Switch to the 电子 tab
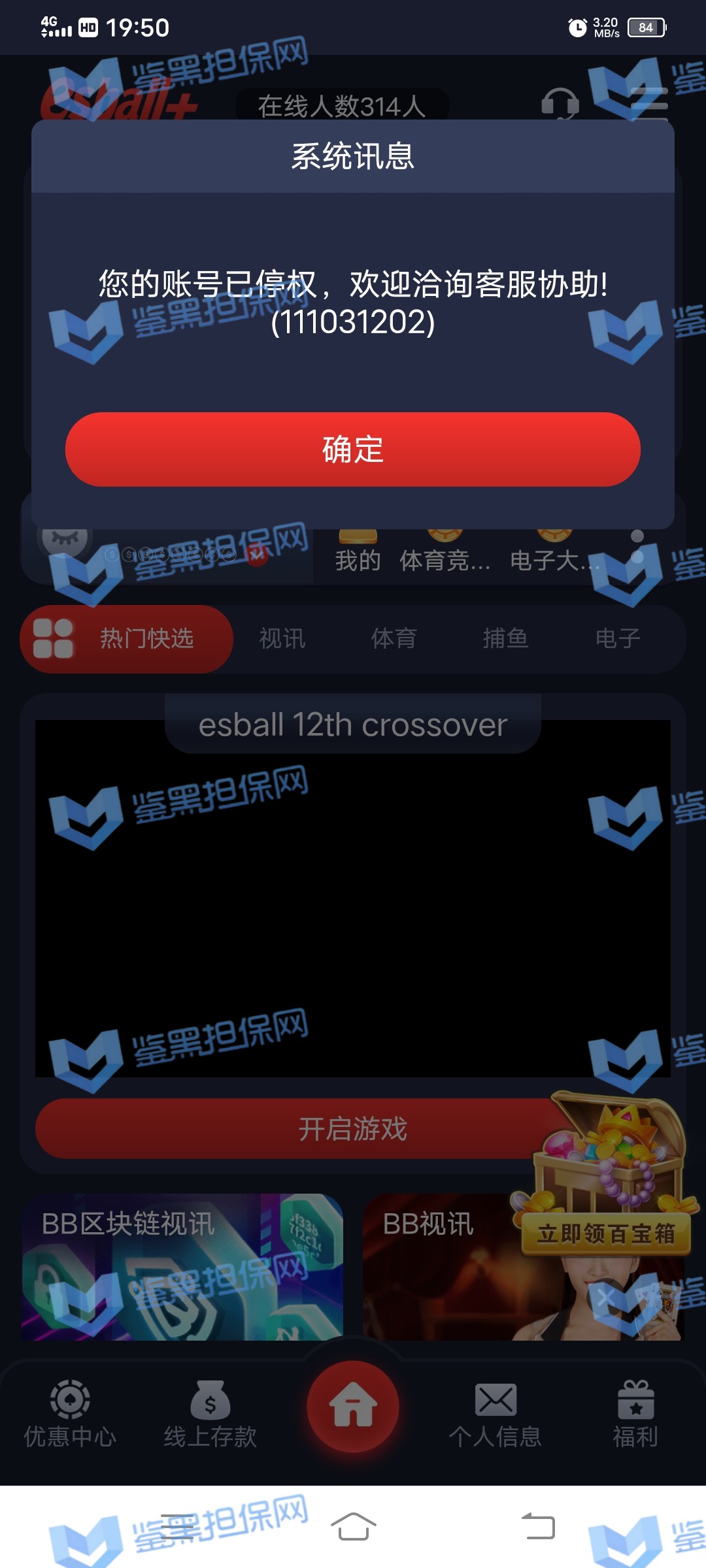This screenshot has height=1568, width=706. (x=618, y=639)
